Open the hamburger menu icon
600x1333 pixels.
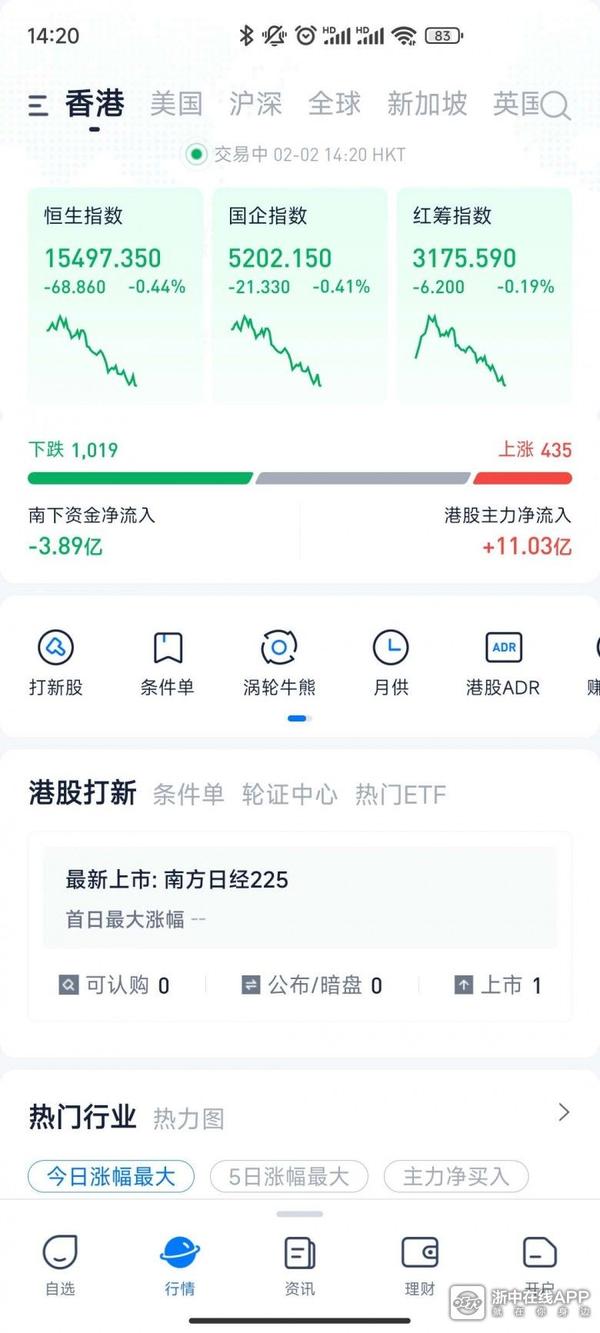coord(38,105)
